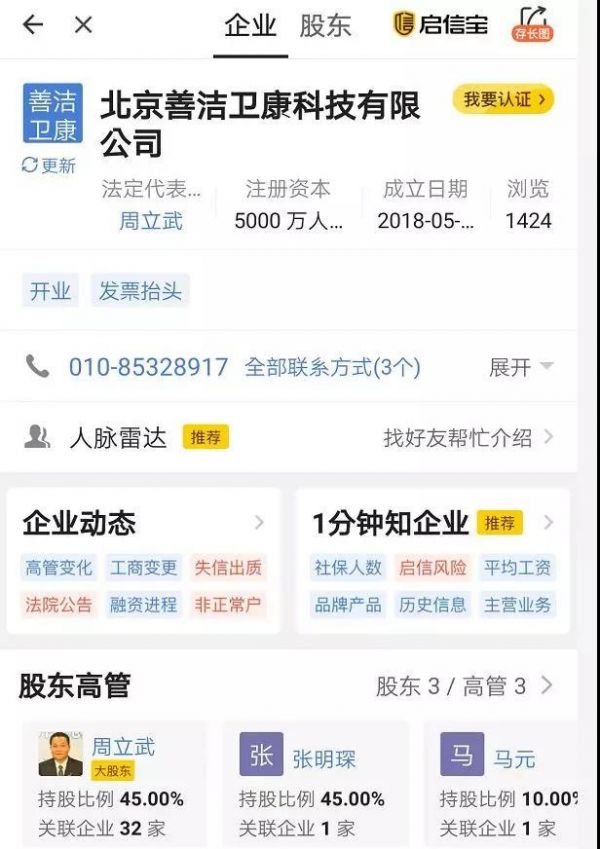Viewport: 600px width, 849px height.
Task: Expand contact details with 展开
Action: point(520,367)
